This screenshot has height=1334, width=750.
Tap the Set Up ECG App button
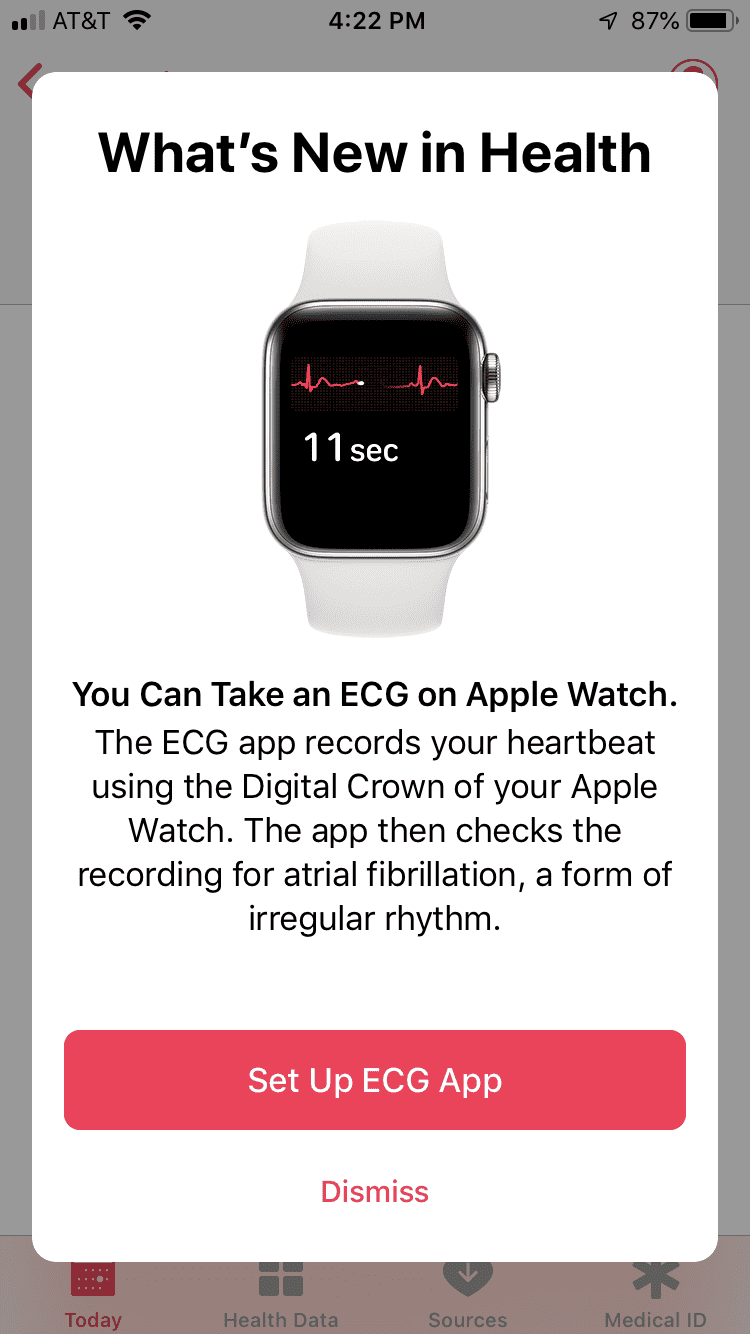[x=375, y=1081]
